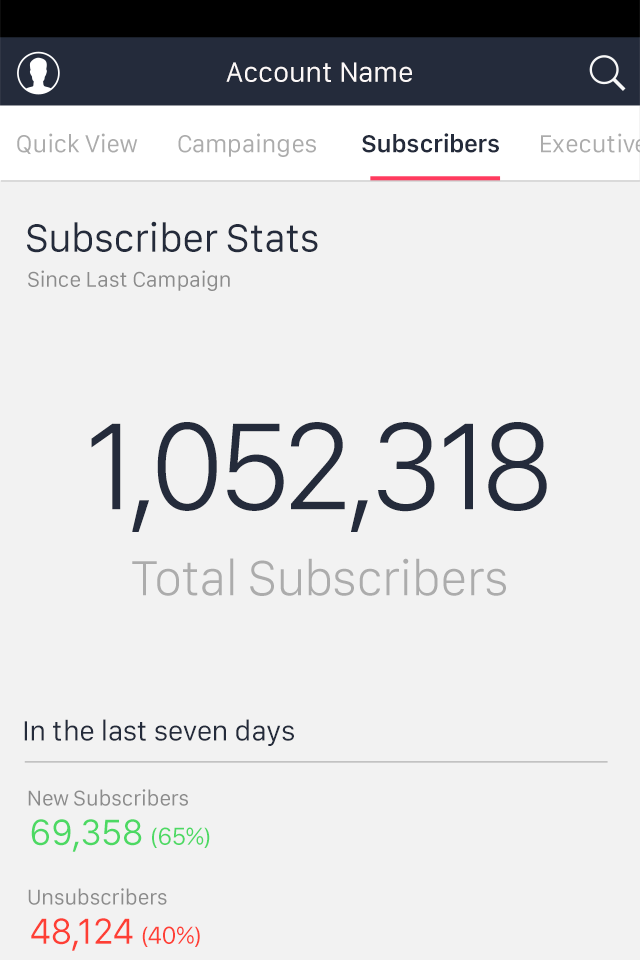
Task: Switch to the Quick View tab
Action: [x=77, y=144]
